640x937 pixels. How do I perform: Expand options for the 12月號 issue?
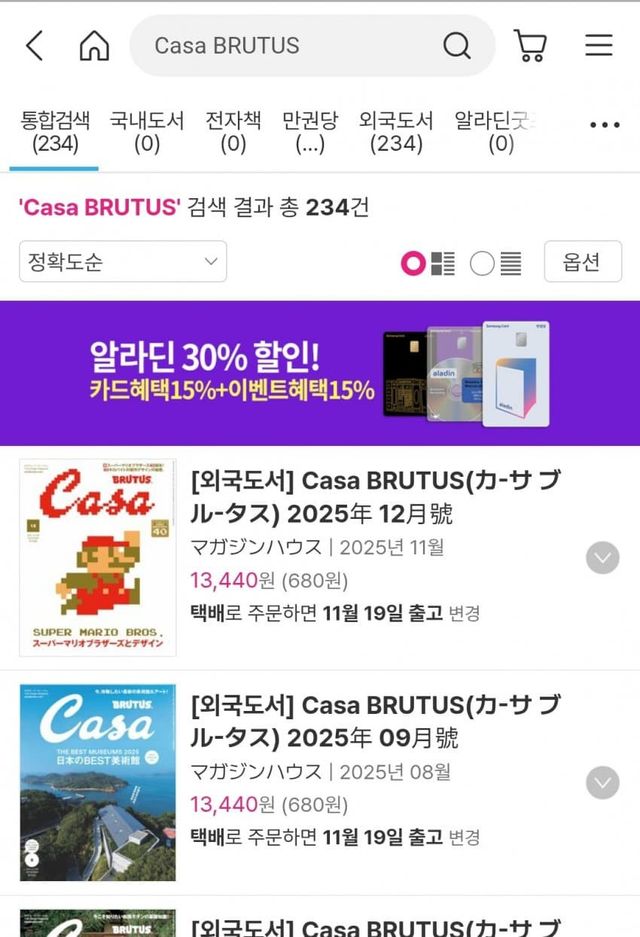click(602, 558)
